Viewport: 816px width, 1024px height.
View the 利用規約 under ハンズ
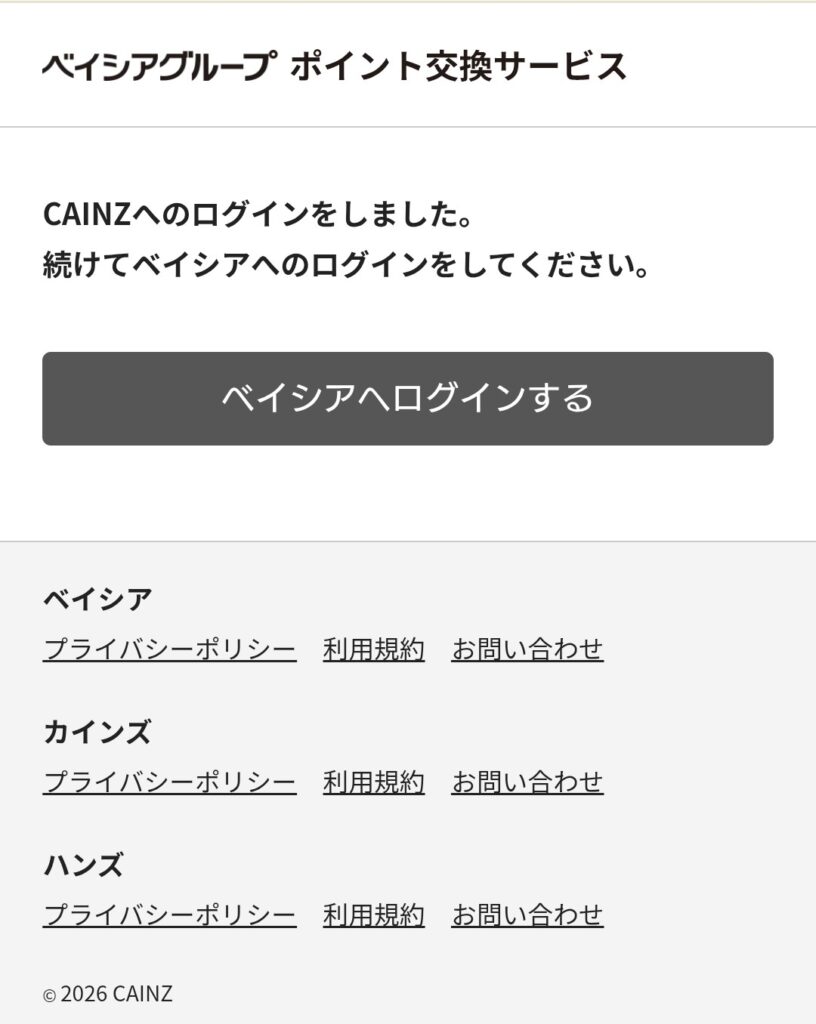click(x=373, y=915)
